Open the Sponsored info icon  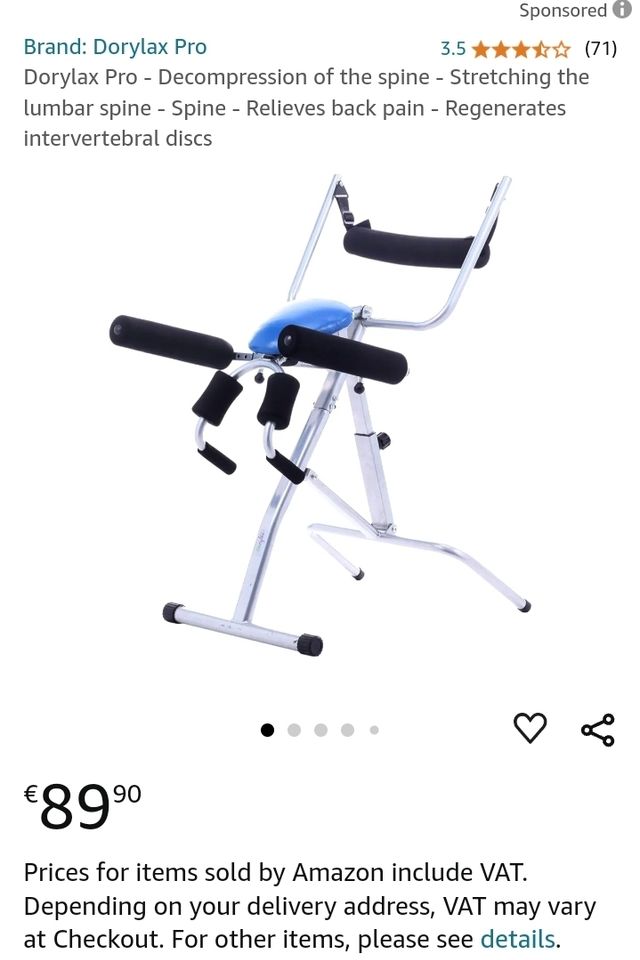point(622,11)
